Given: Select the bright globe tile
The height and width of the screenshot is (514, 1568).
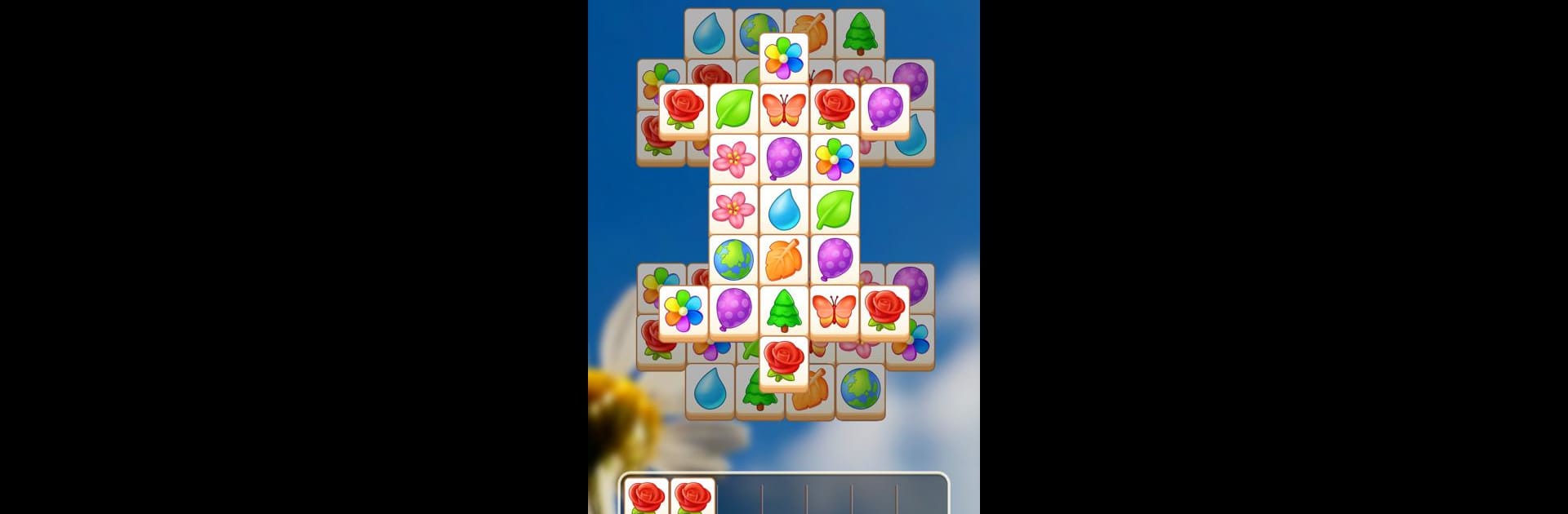Looking at the screenshot, I should tap(733, 259).
